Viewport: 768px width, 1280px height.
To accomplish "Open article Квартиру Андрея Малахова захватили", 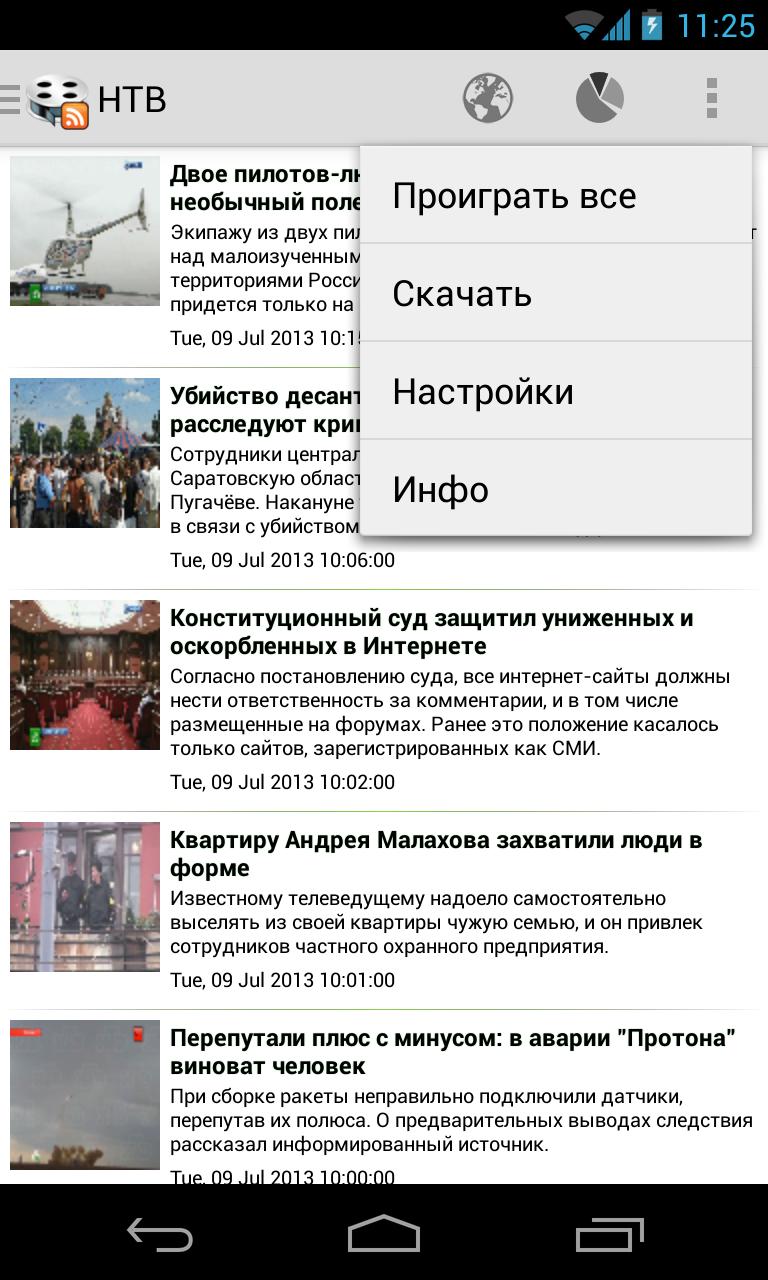I will click(x=435, y=854).
